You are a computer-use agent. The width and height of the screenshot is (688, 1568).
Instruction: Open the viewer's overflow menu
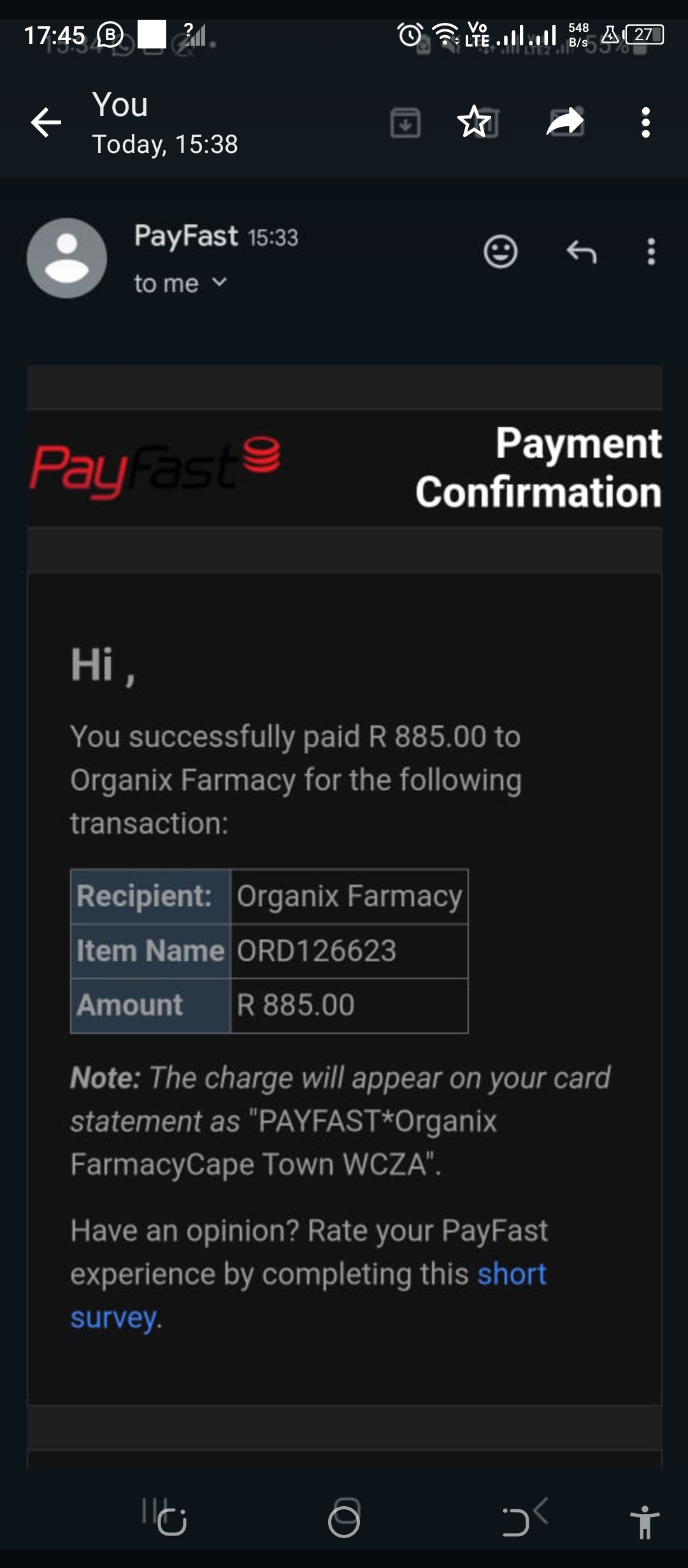pos(645,122)
